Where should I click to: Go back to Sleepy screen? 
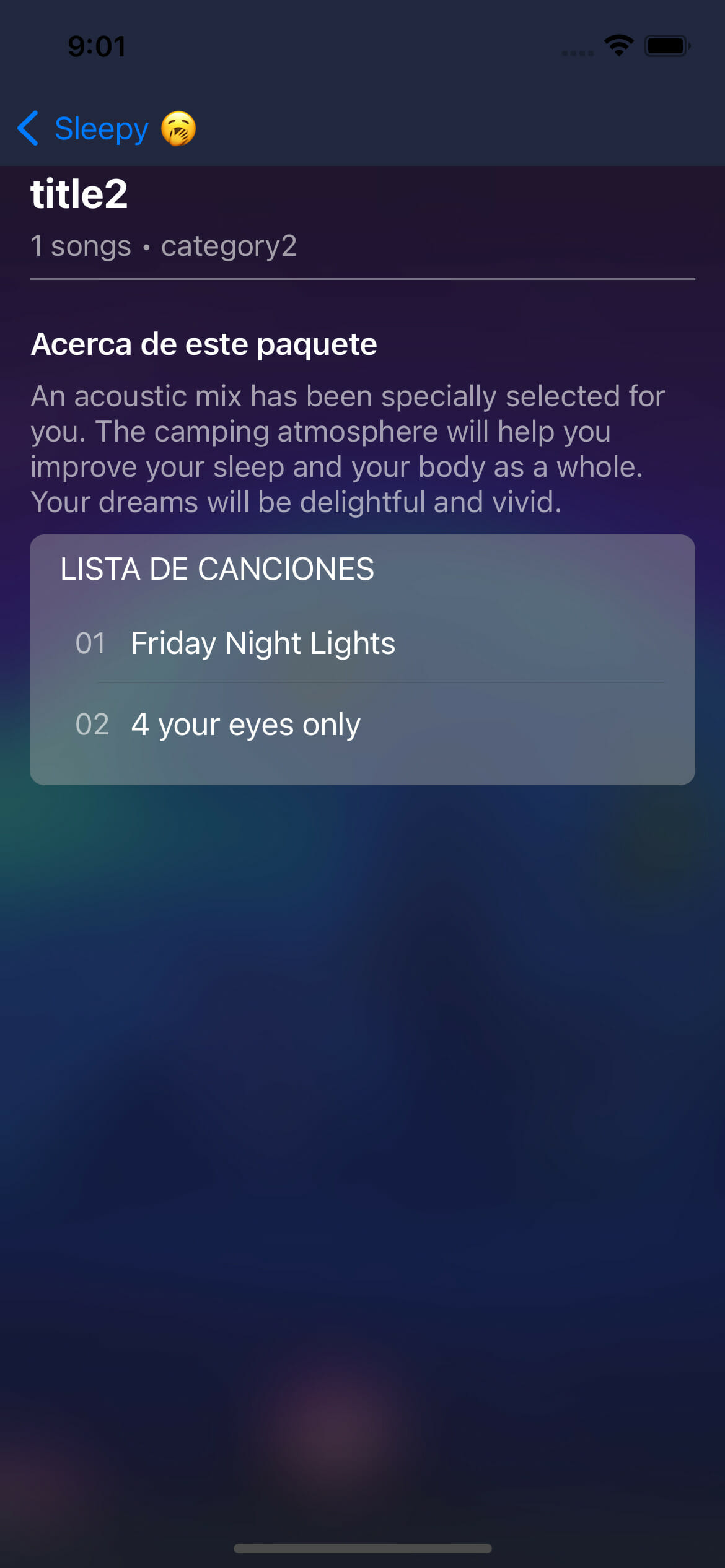(105, 129)
